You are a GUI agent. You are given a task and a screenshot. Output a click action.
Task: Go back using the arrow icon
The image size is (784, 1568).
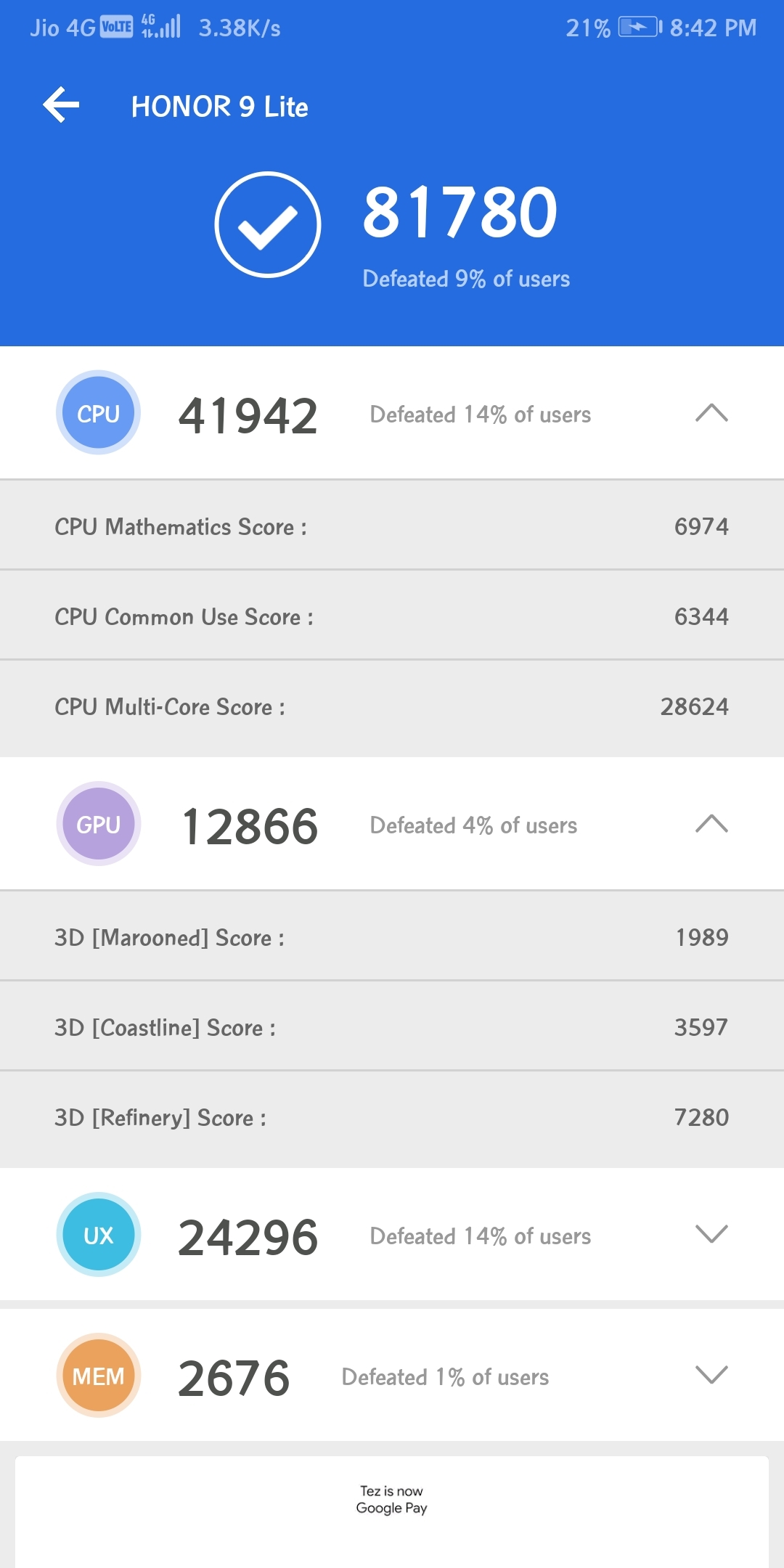click(x=61, y=106)
